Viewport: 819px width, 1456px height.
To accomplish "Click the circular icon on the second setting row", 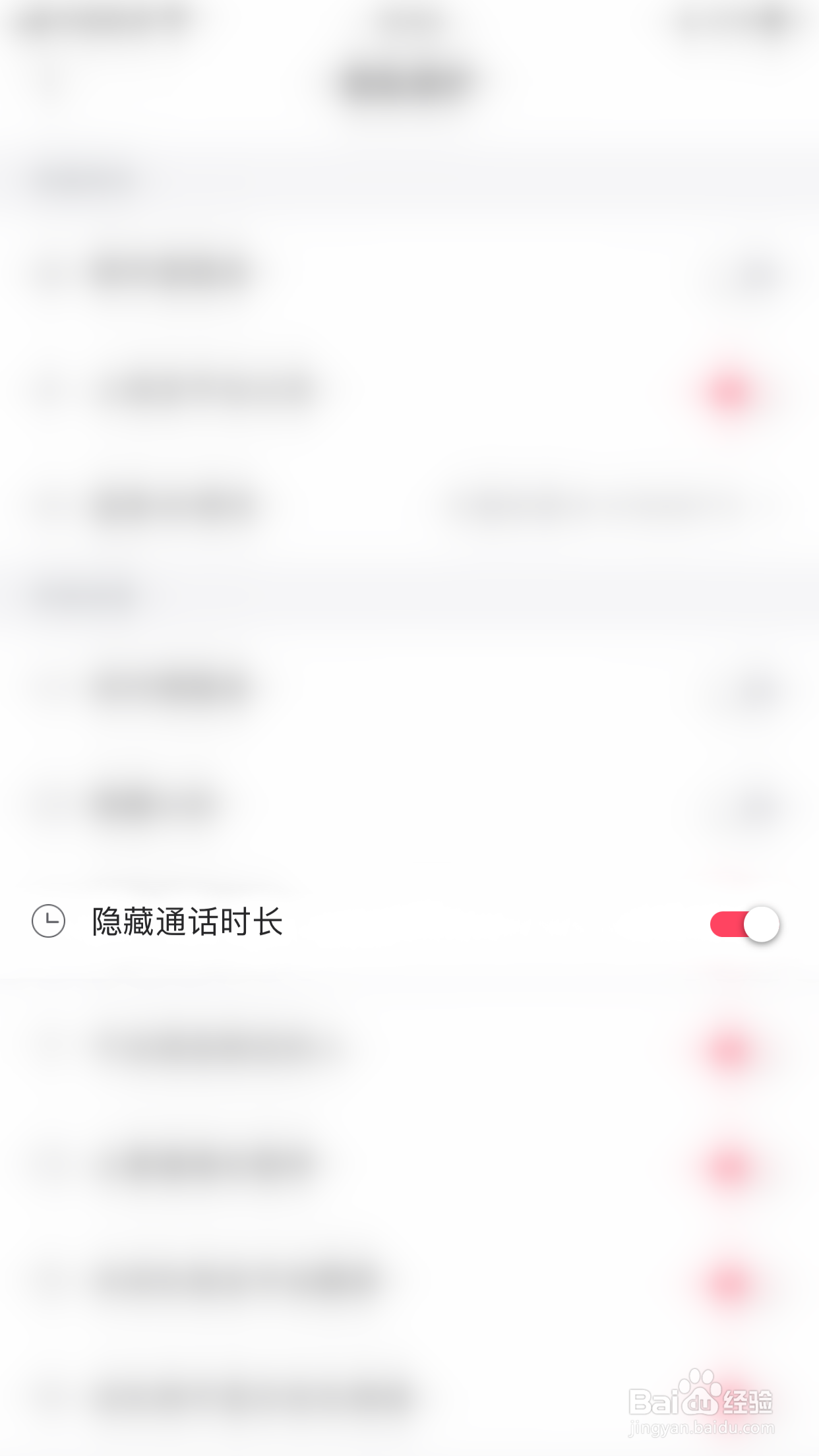I will (x=49, y=389).
